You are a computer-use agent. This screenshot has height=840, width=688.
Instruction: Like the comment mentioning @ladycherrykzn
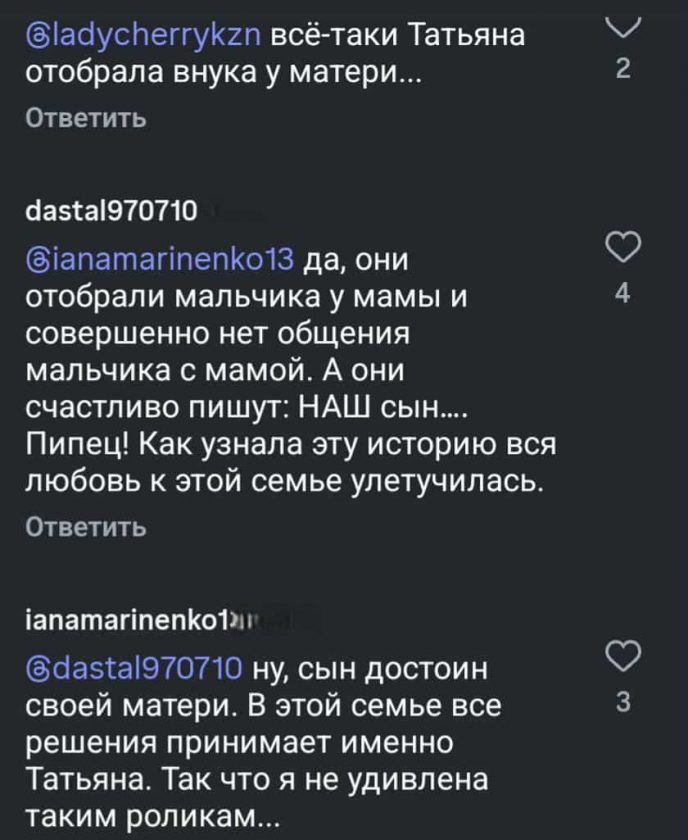(622, 36)
